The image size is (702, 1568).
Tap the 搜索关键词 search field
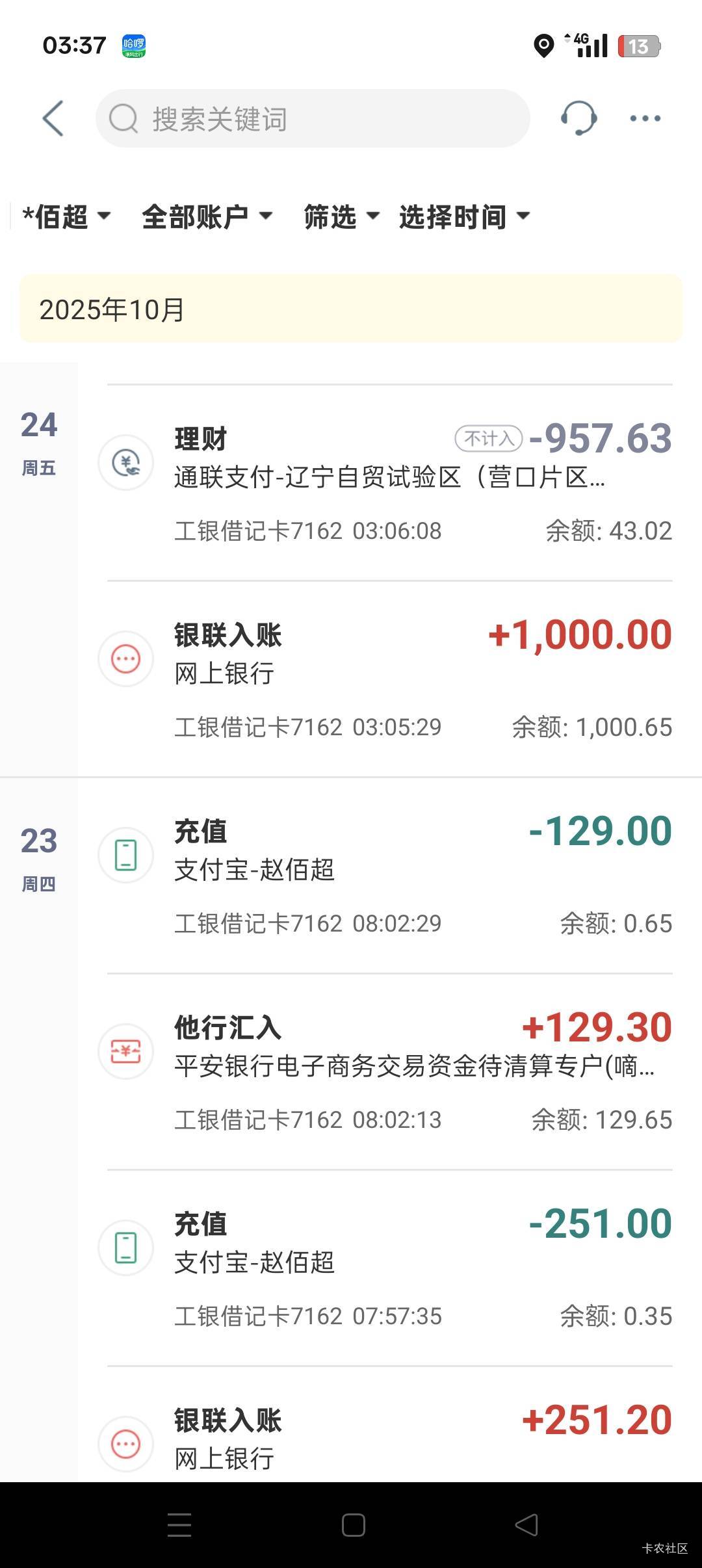pos(313,118)
